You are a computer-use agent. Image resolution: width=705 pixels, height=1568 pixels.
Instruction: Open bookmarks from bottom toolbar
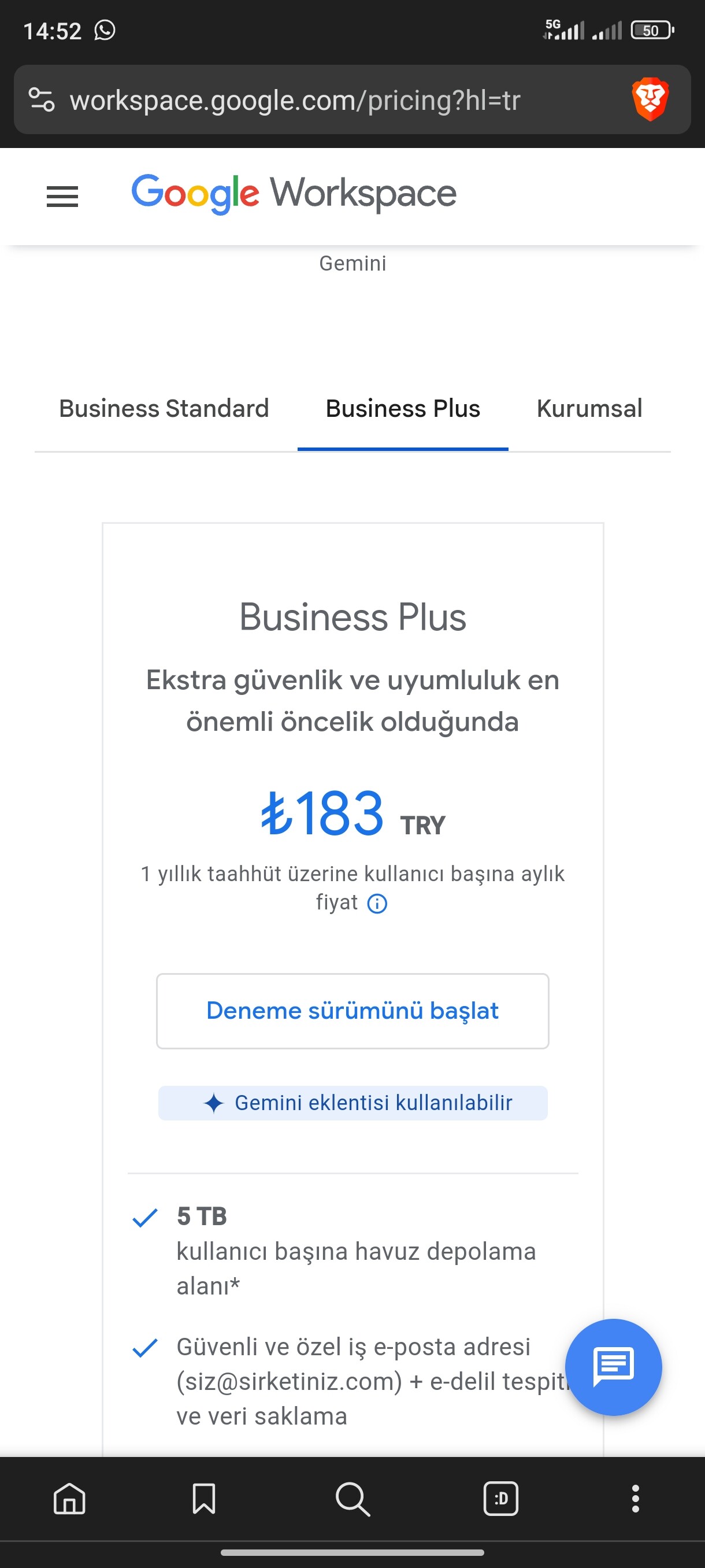(x=204, y=1498)
